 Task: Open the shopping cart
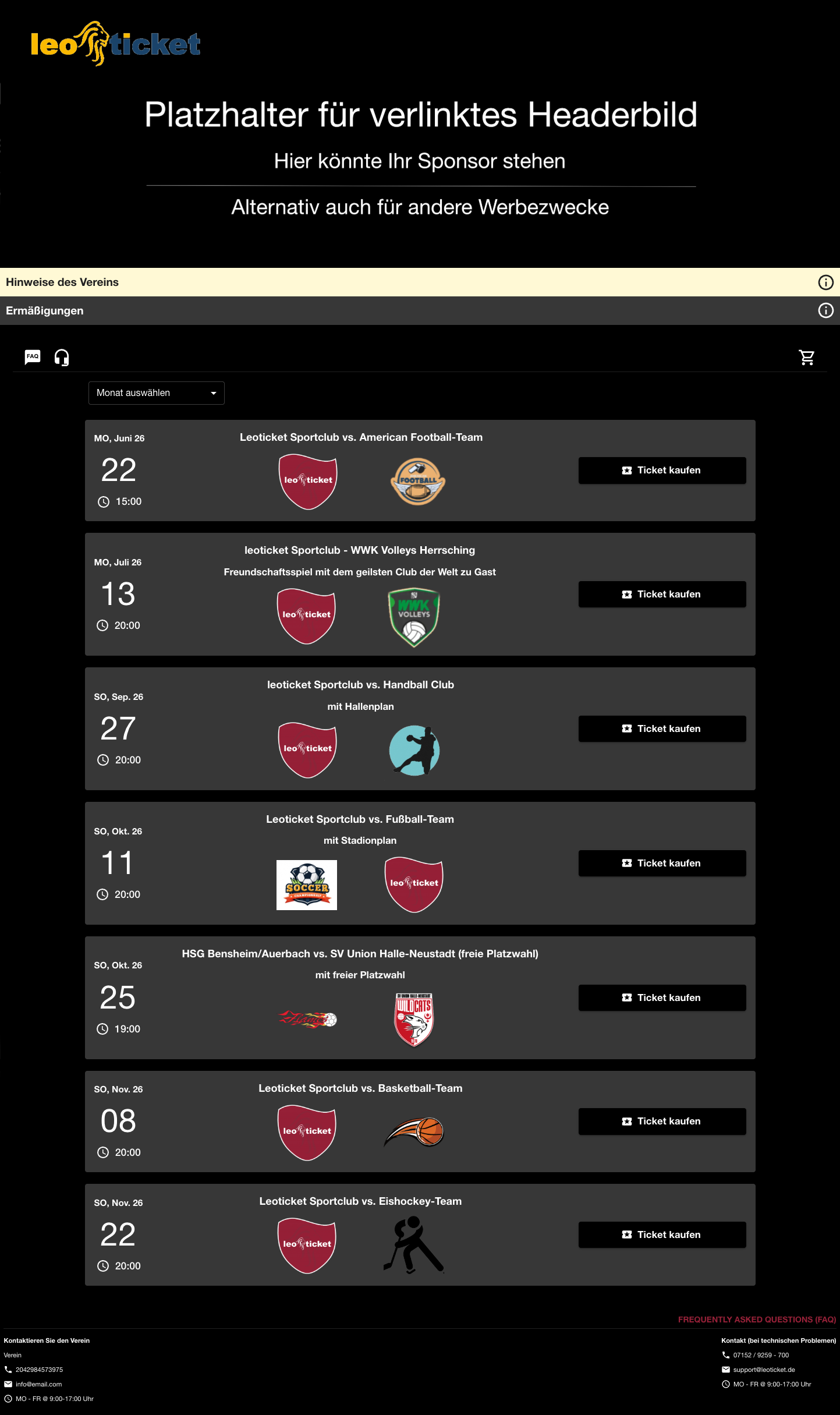806,358
